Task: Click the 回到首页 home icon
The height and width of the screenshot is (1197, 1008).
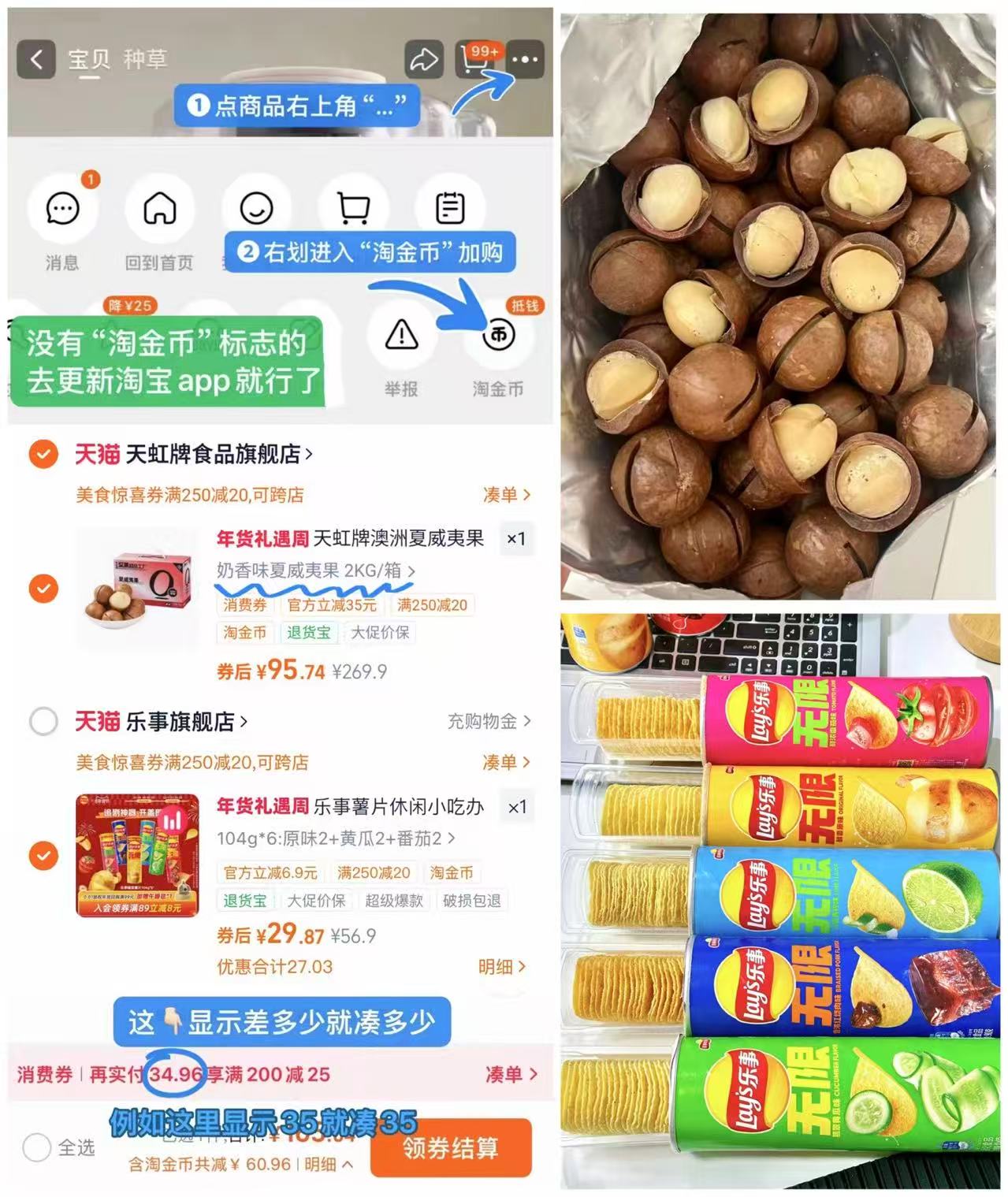Action: (x=160, y=209)
